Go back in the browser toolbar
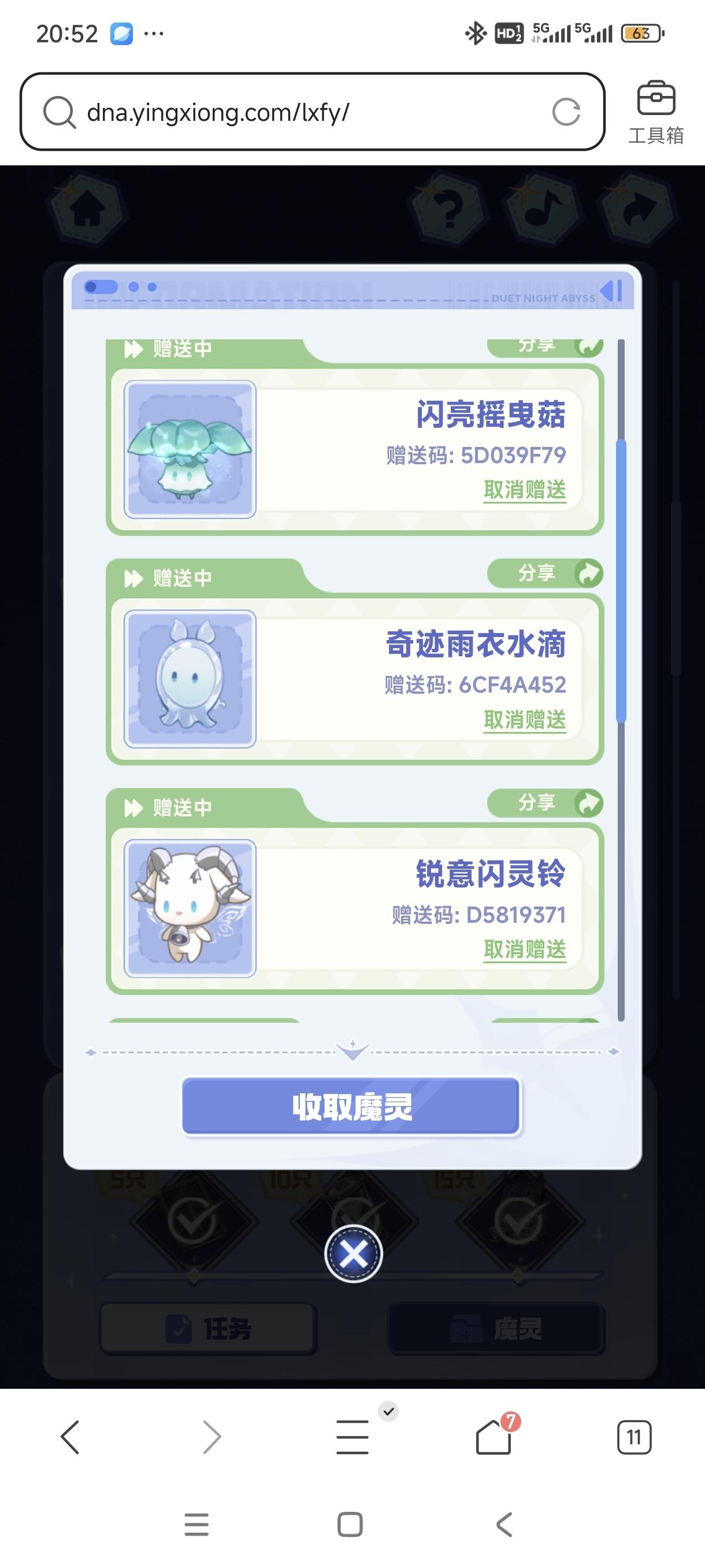 click(x=70, y=1437)
